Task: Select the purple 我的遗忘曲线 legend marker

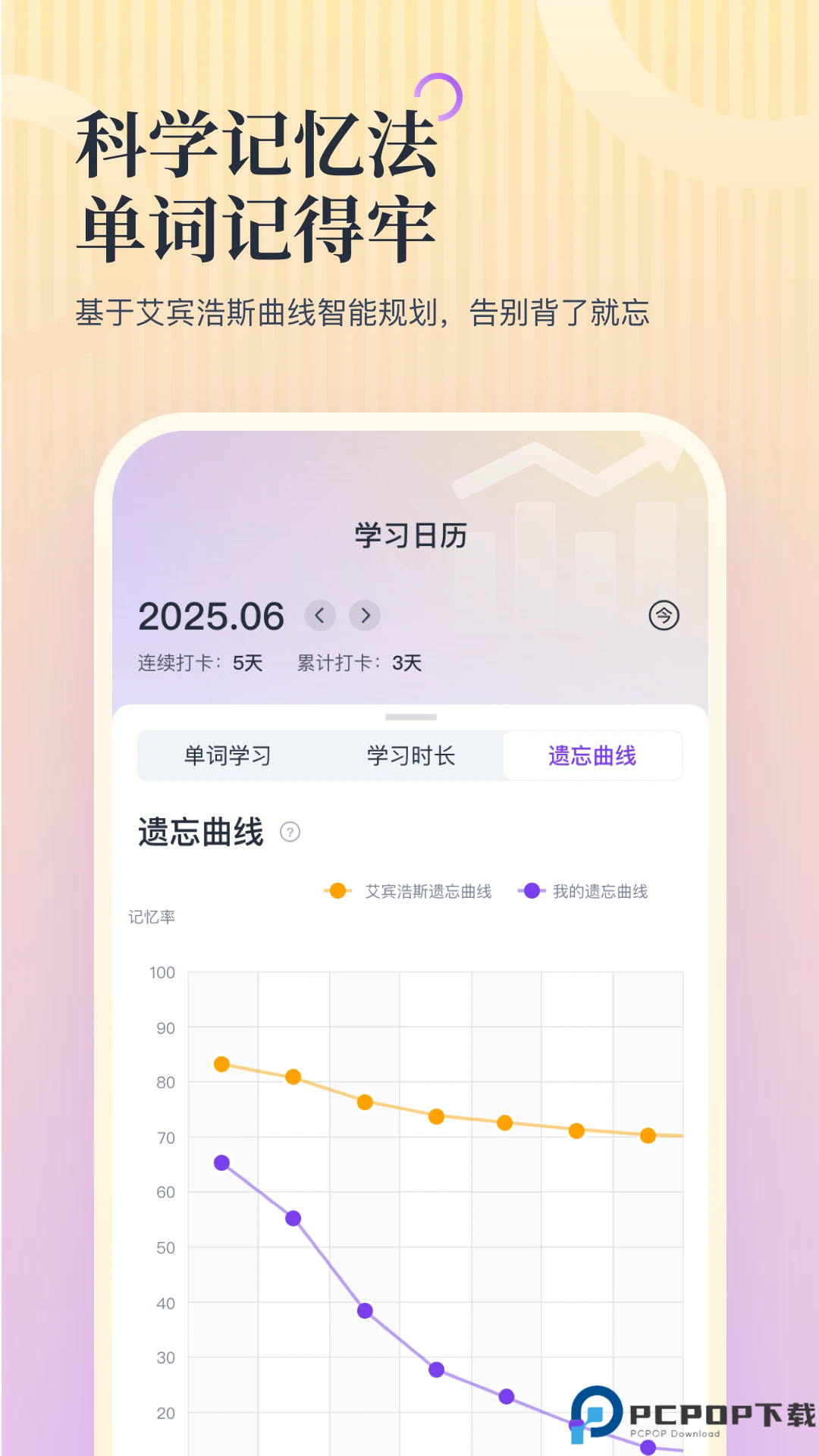Action: point(529,893)
